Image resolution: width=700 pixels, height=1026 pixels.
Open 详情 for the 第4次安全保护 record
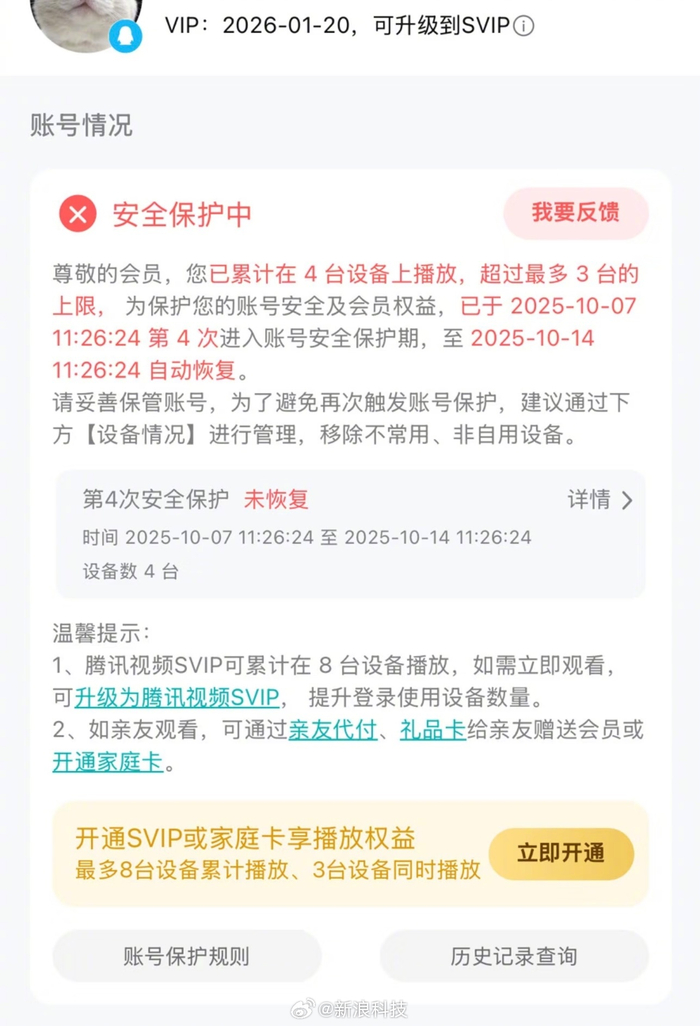tap(600, 500)
